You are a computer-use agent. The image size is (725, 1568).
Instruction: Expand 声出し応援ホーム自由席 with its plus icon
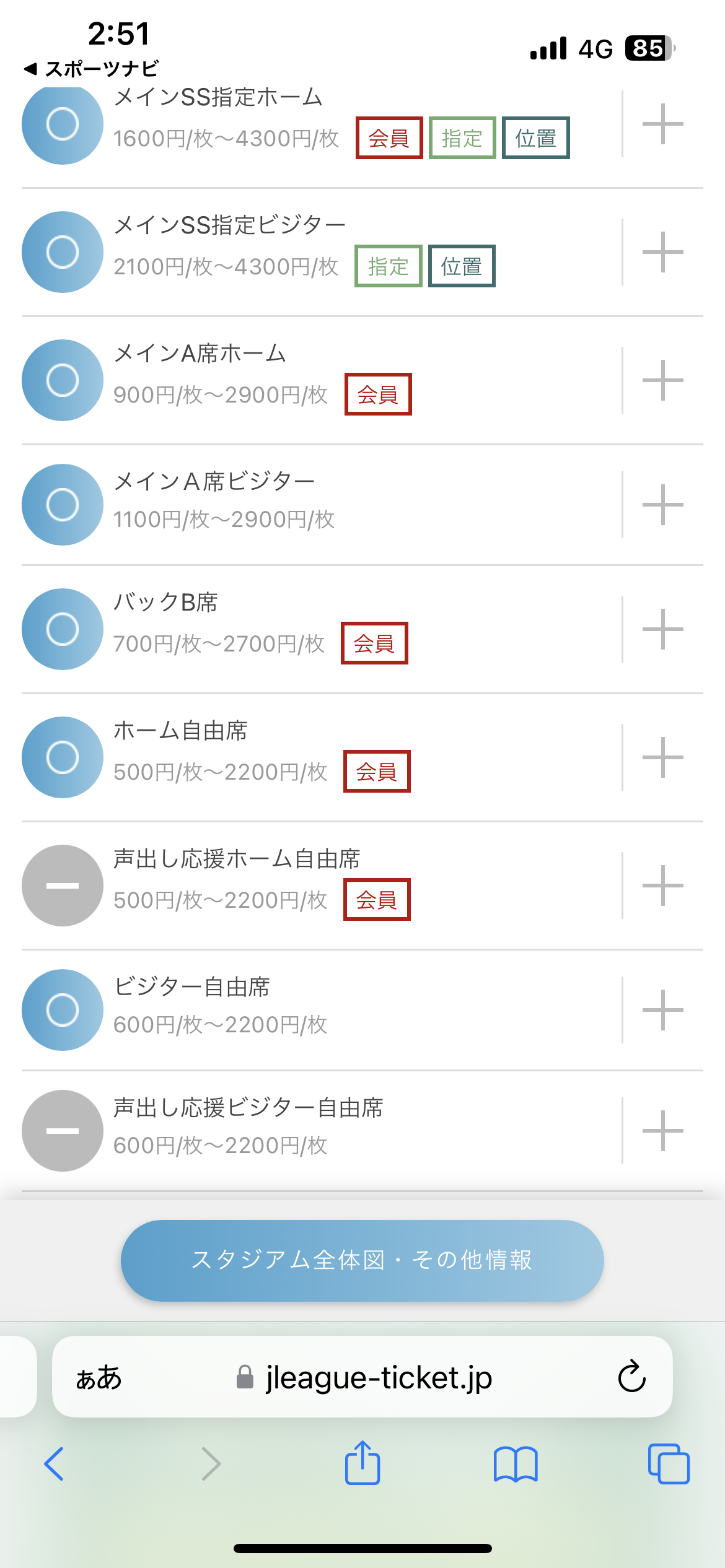click(x=662, y=886)
